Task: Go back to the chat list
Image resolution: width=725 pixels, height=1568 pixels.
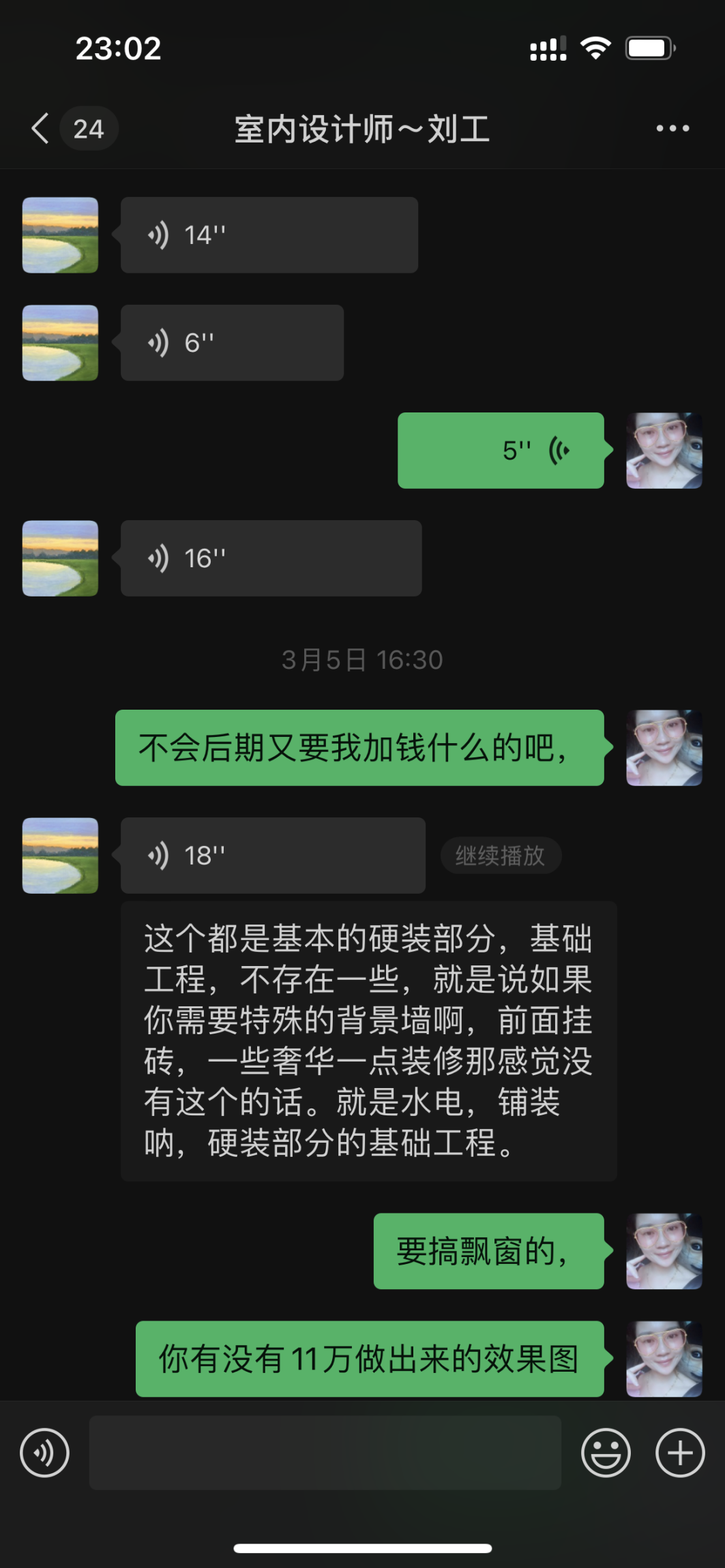Action: tap(41, 128)
